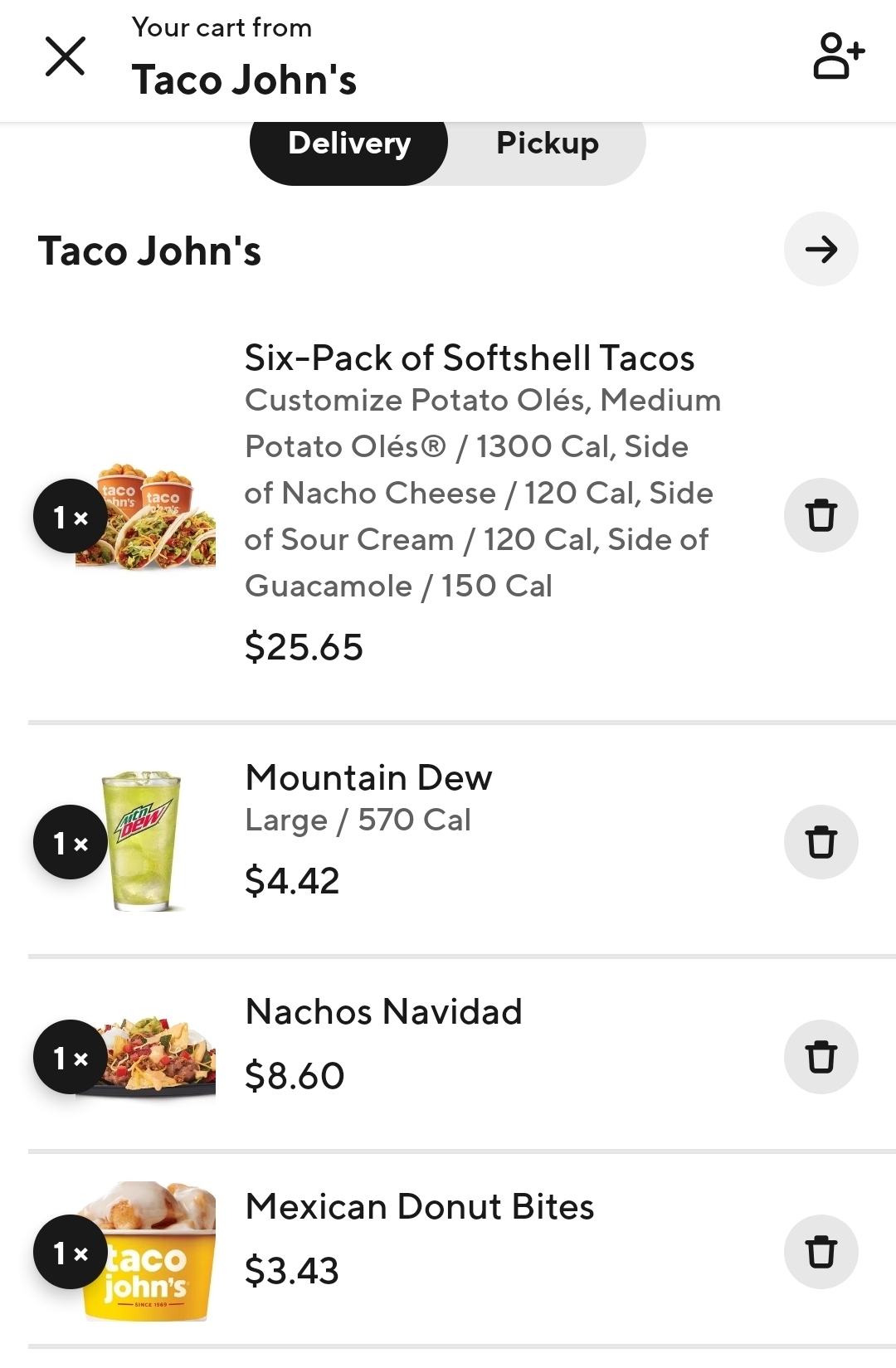
Task: Open the Mountain Dew item
Action: click(369, 778)
